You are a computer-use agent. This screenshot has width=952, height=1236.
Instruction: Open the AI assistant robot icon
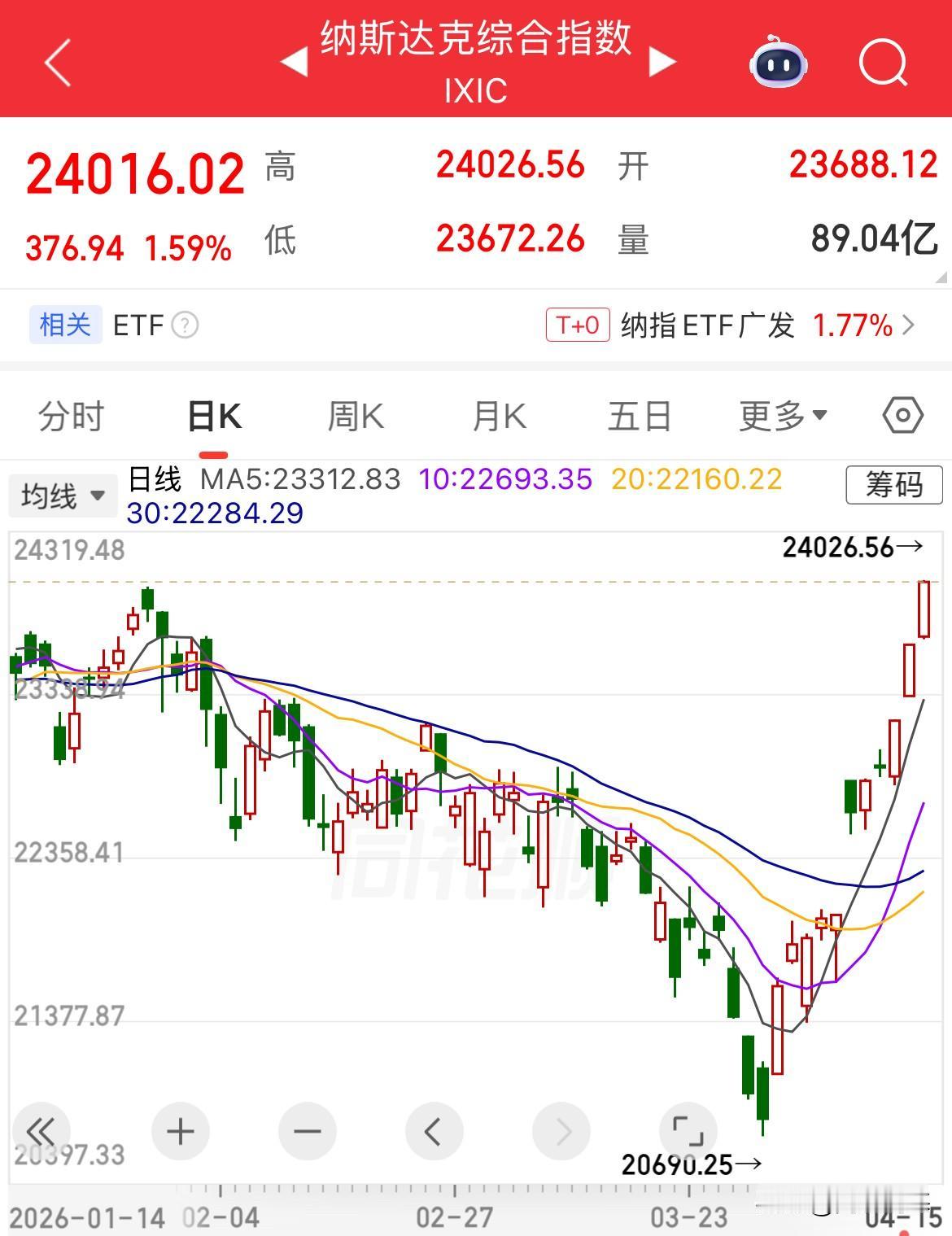779,62
